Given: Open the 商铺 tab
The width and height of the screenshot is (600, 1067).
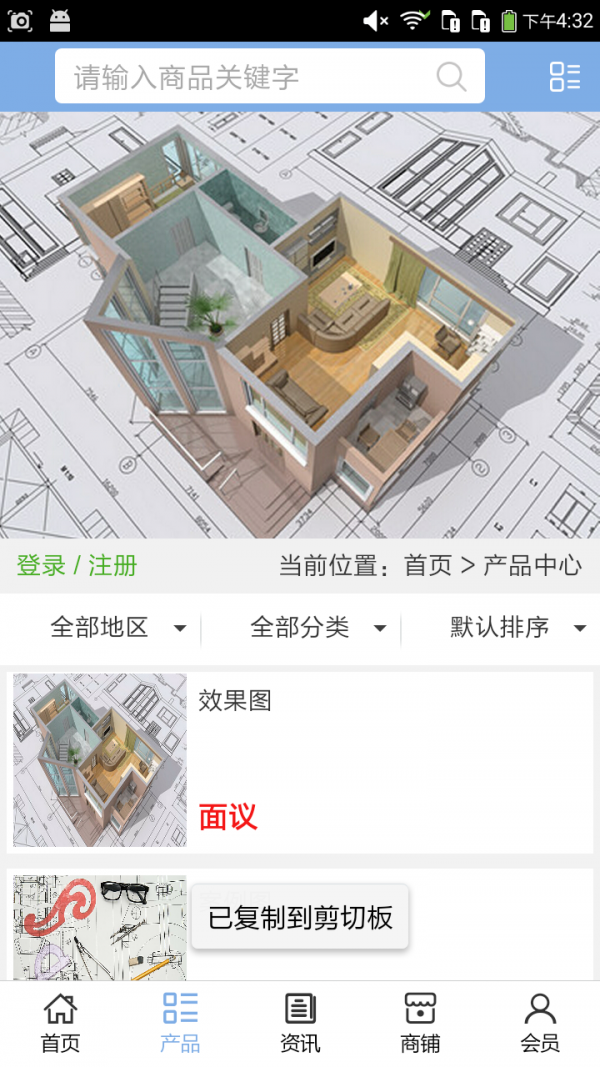Looking at the screenshot, I should [x=420, y=1024].
